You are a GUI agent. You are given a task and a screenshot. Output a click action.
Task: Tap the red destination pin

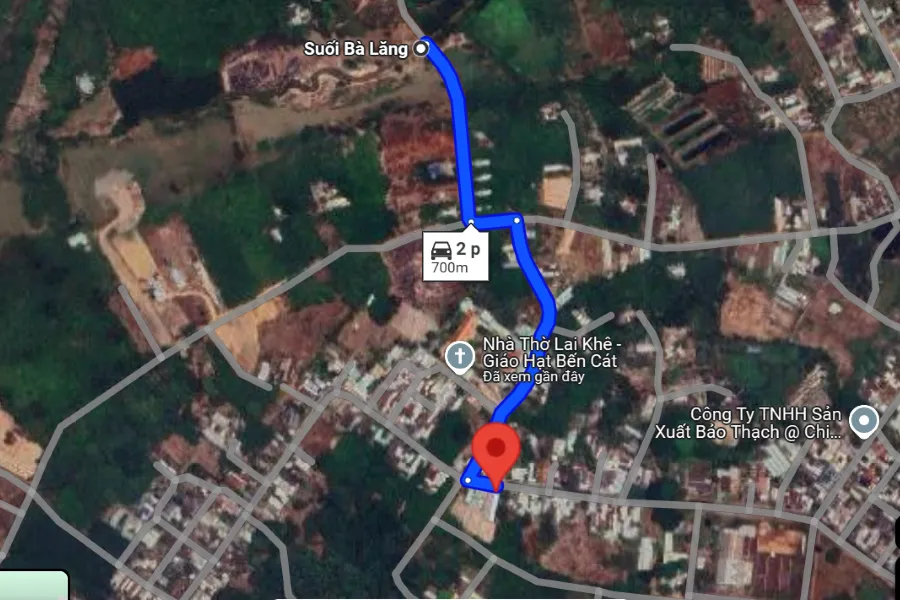coord(495,450)
